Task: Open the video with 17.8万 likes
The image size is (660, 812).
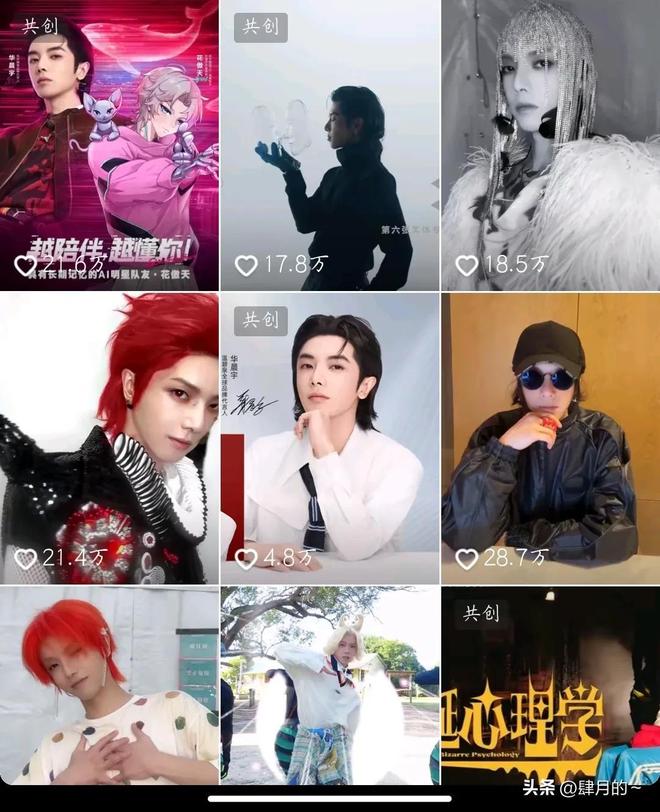Action: (x=330, y=145)
